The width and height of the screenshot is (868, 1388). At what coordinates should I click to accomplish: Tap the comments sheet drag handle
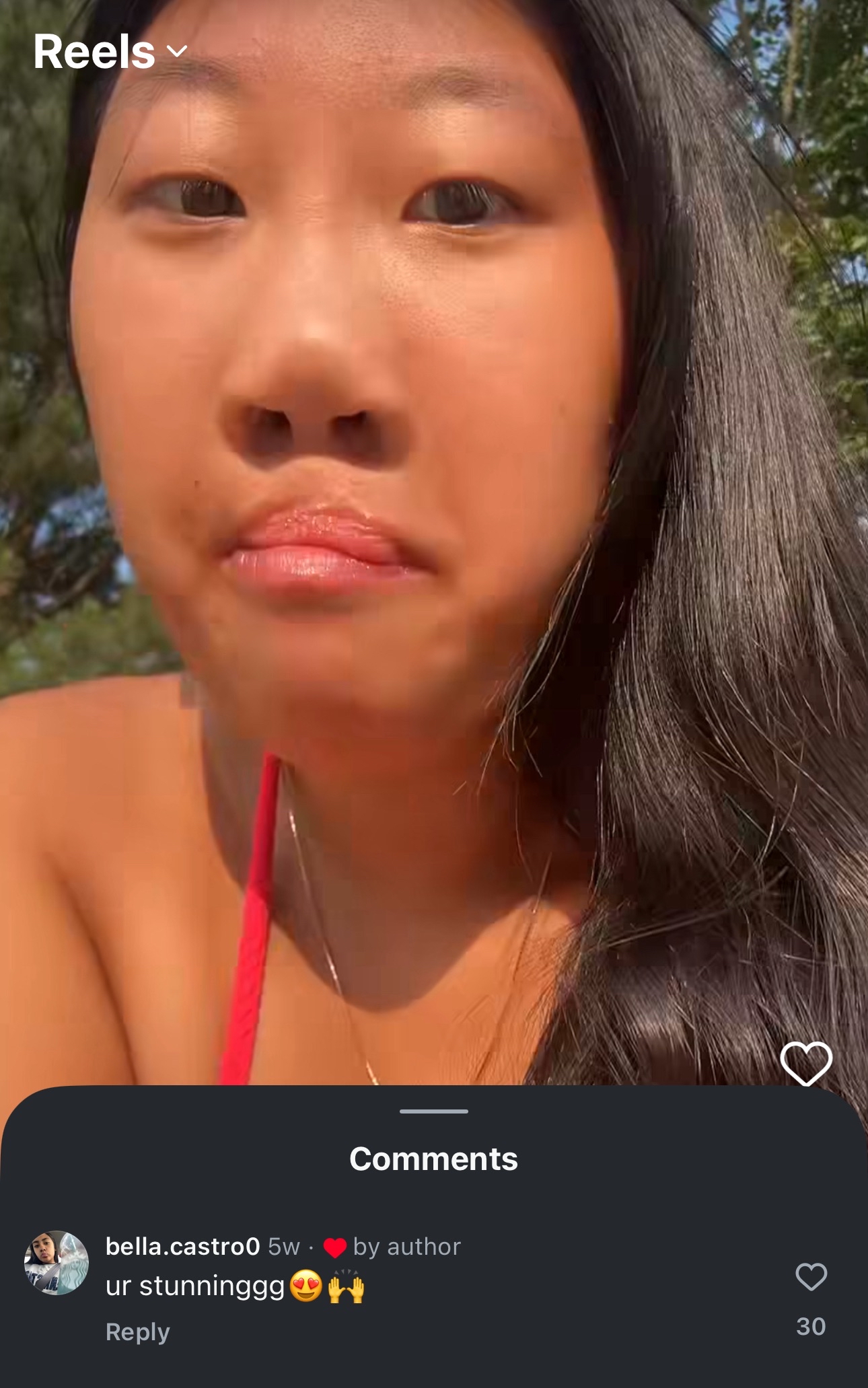pyautogui.click(x=433, y=1111)
